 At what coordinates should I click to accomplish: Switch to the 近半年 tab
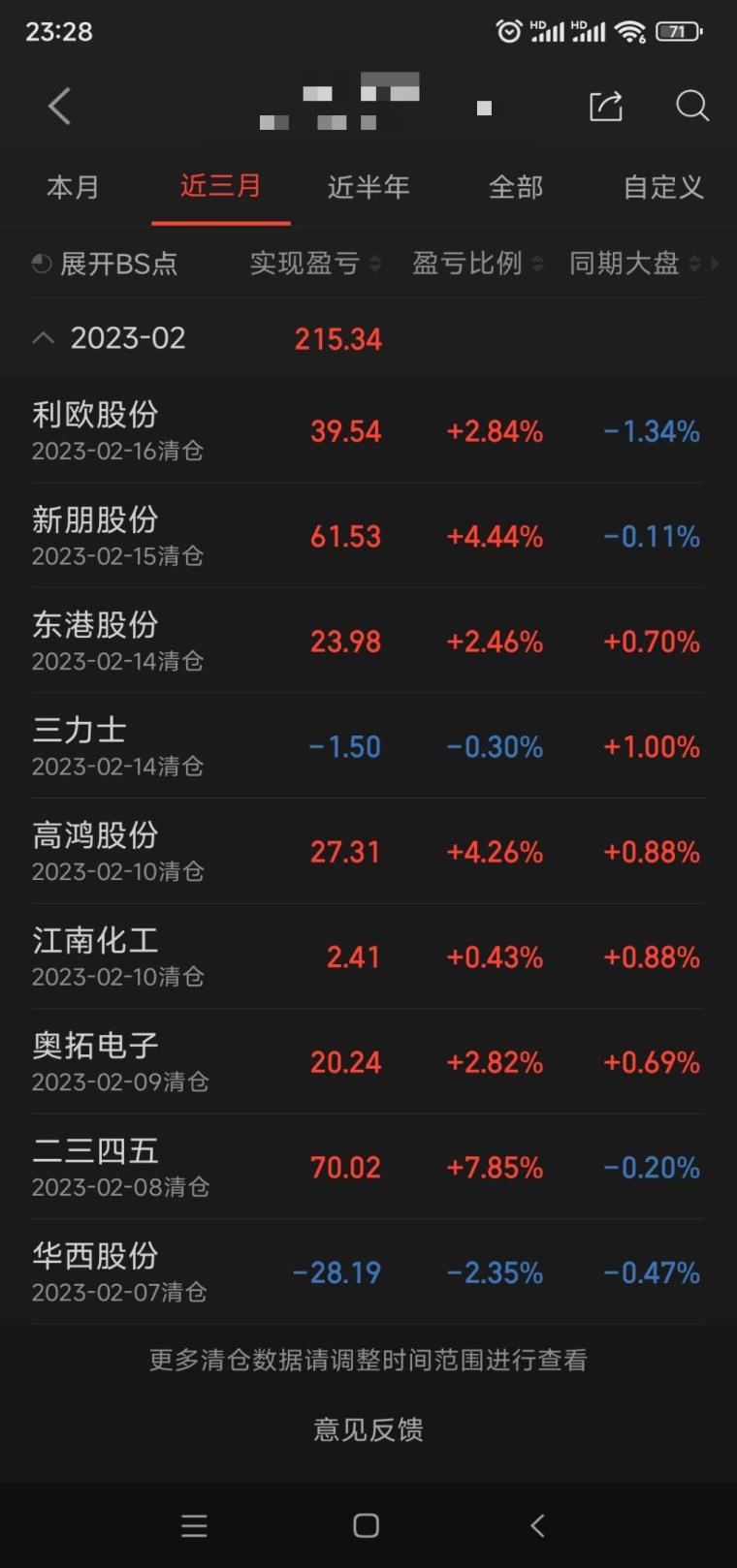(368, 186)
